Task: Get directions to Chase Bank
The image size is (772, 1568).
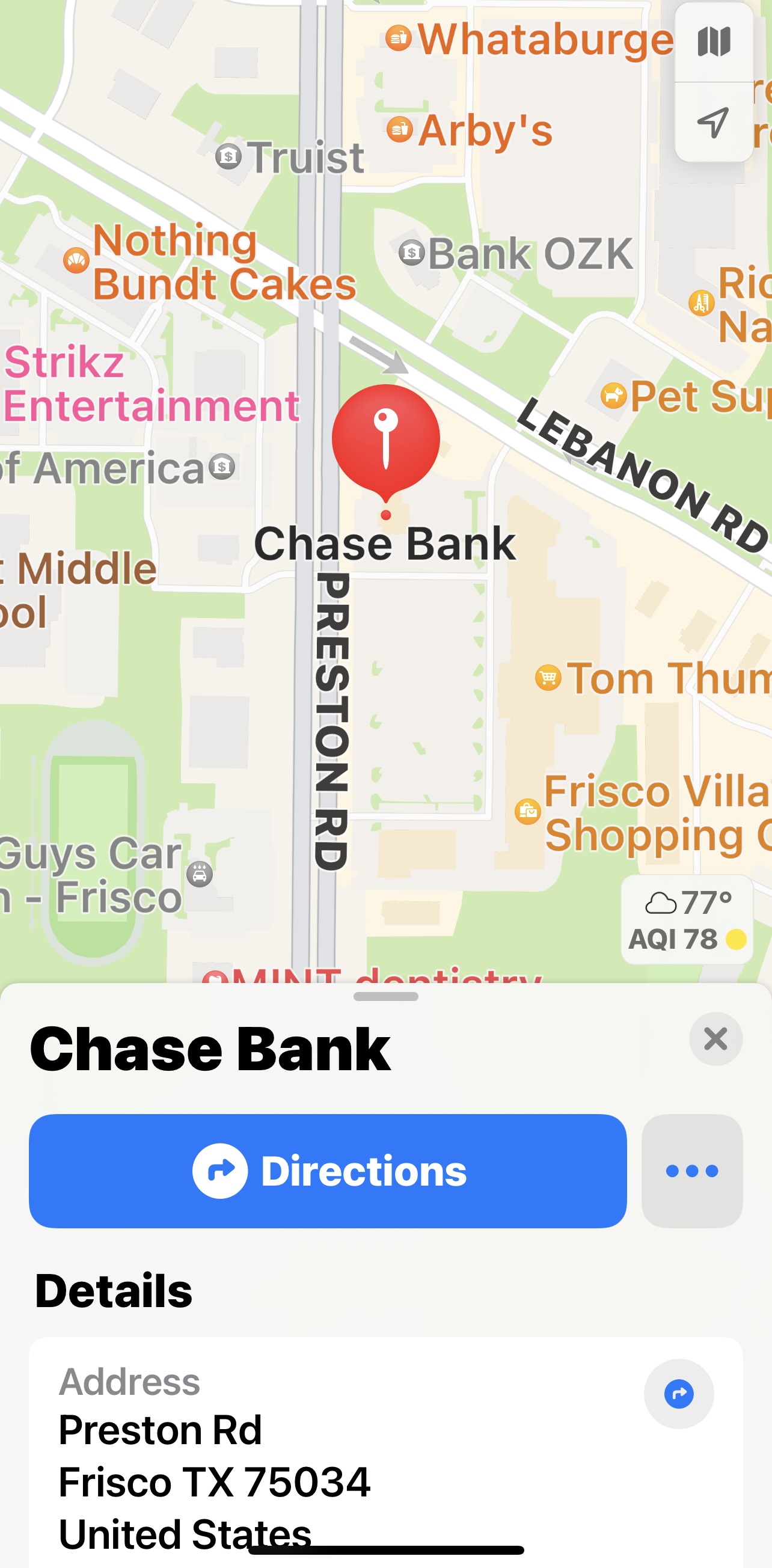Action: [328, 1171]
